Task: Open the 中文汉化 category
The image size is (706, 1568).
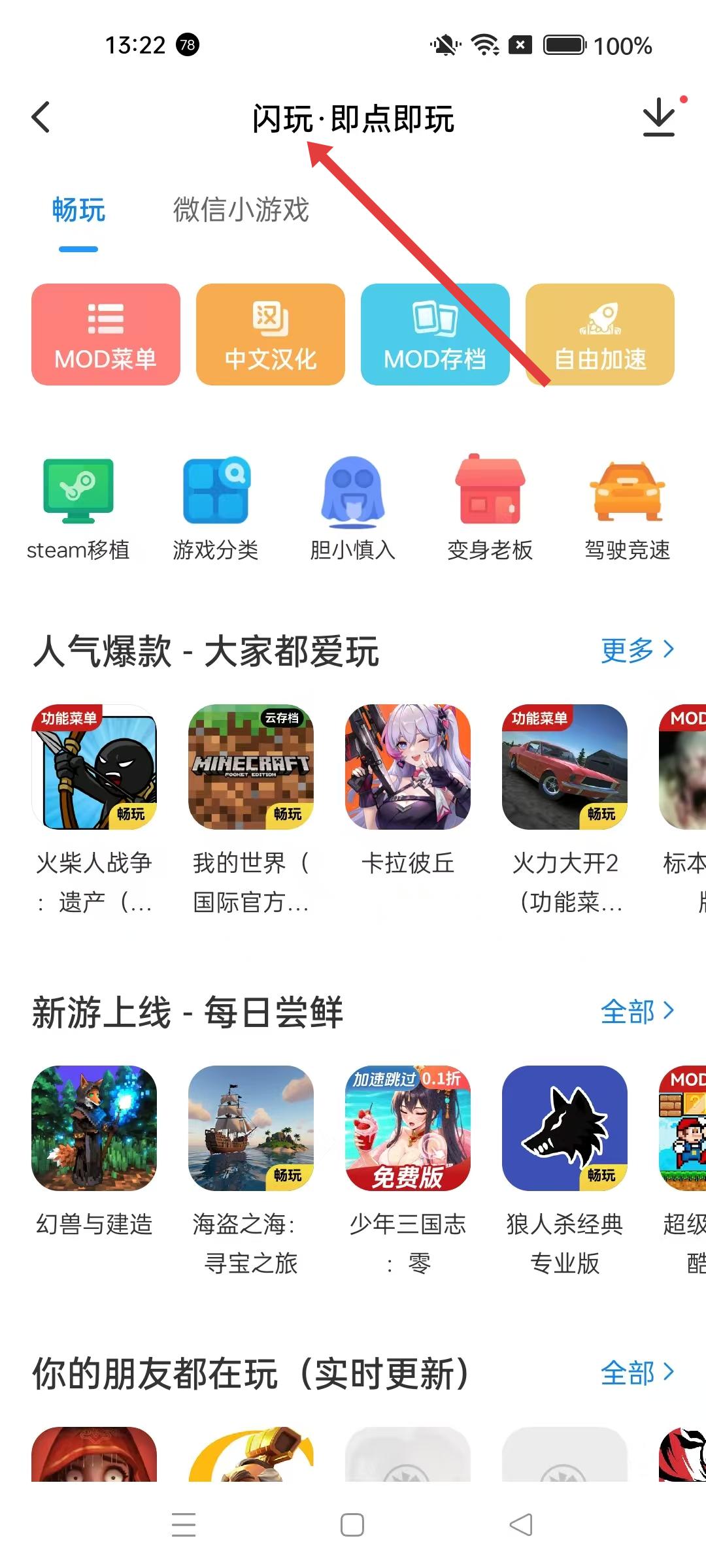Action: (x=271, y=335)
